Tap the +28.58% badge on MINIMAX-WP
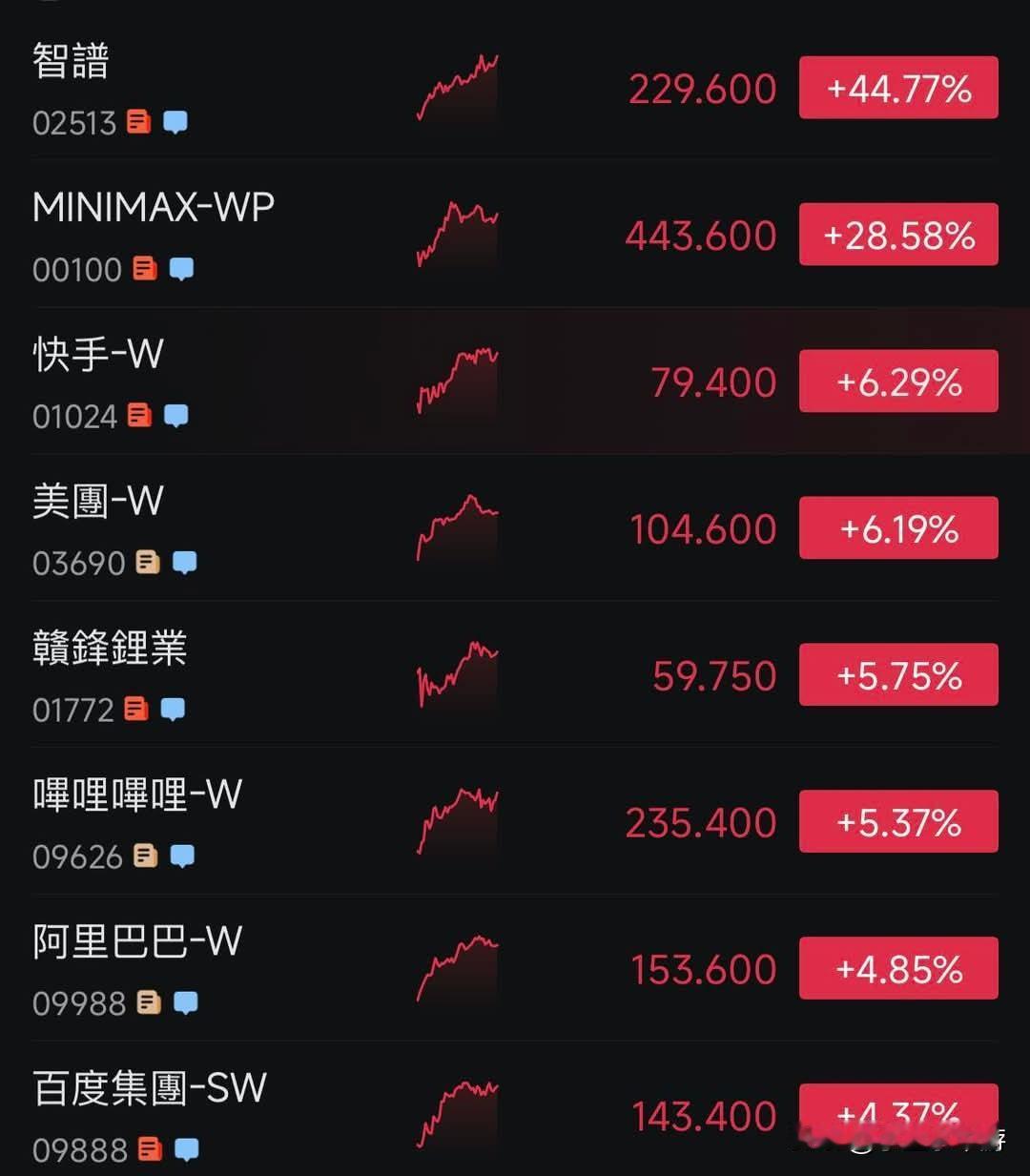The image size is (1030, 1176). [x=898, y=236]
